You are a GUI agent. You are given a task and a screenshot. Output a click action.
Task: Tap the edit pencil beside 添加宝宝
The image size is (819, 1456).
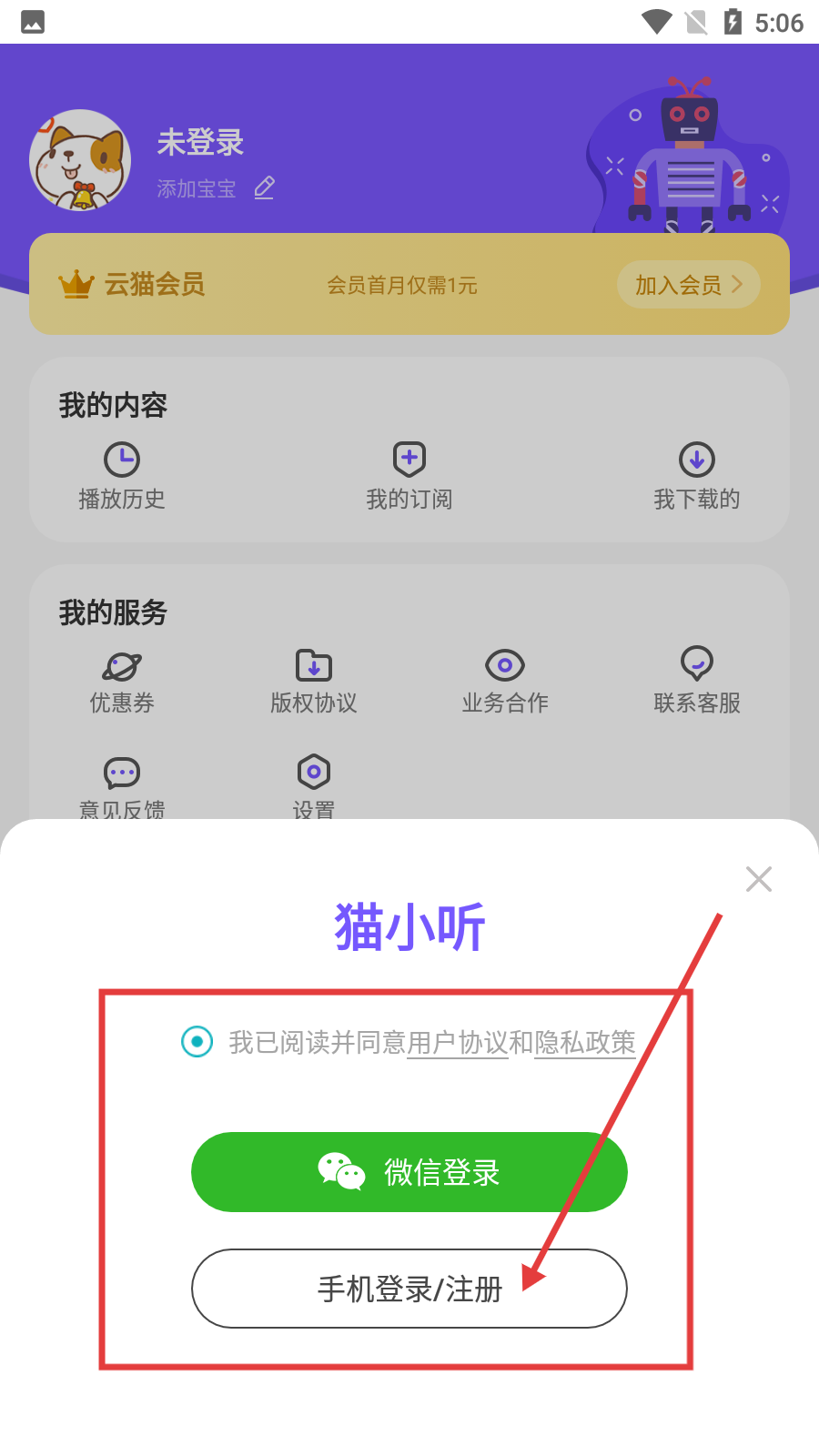click(264, 188)
